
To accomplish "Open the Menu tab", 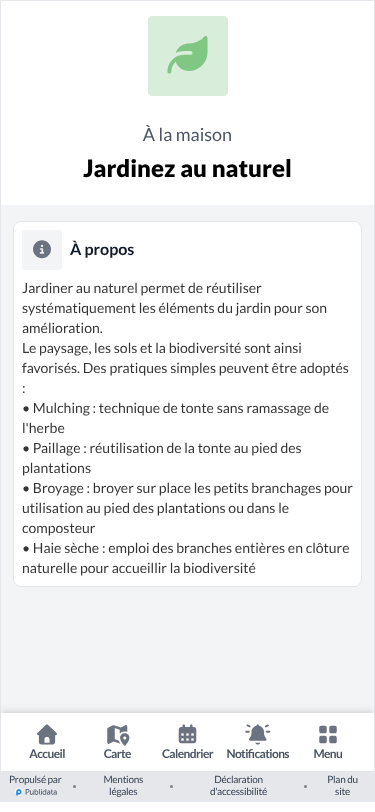I will click(328, 742).
